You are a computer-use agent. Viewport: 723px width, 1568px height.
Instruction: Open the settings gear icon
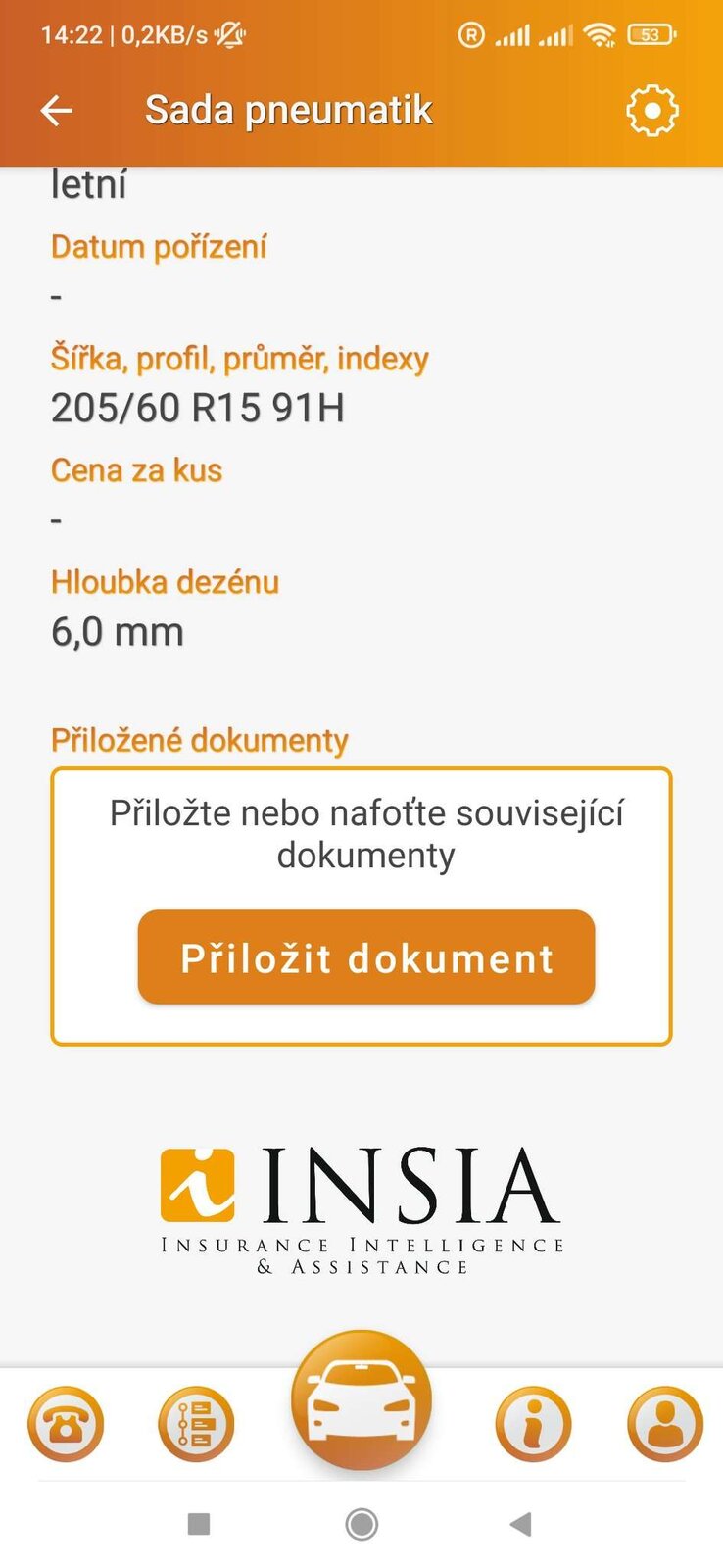click(651, 111)
